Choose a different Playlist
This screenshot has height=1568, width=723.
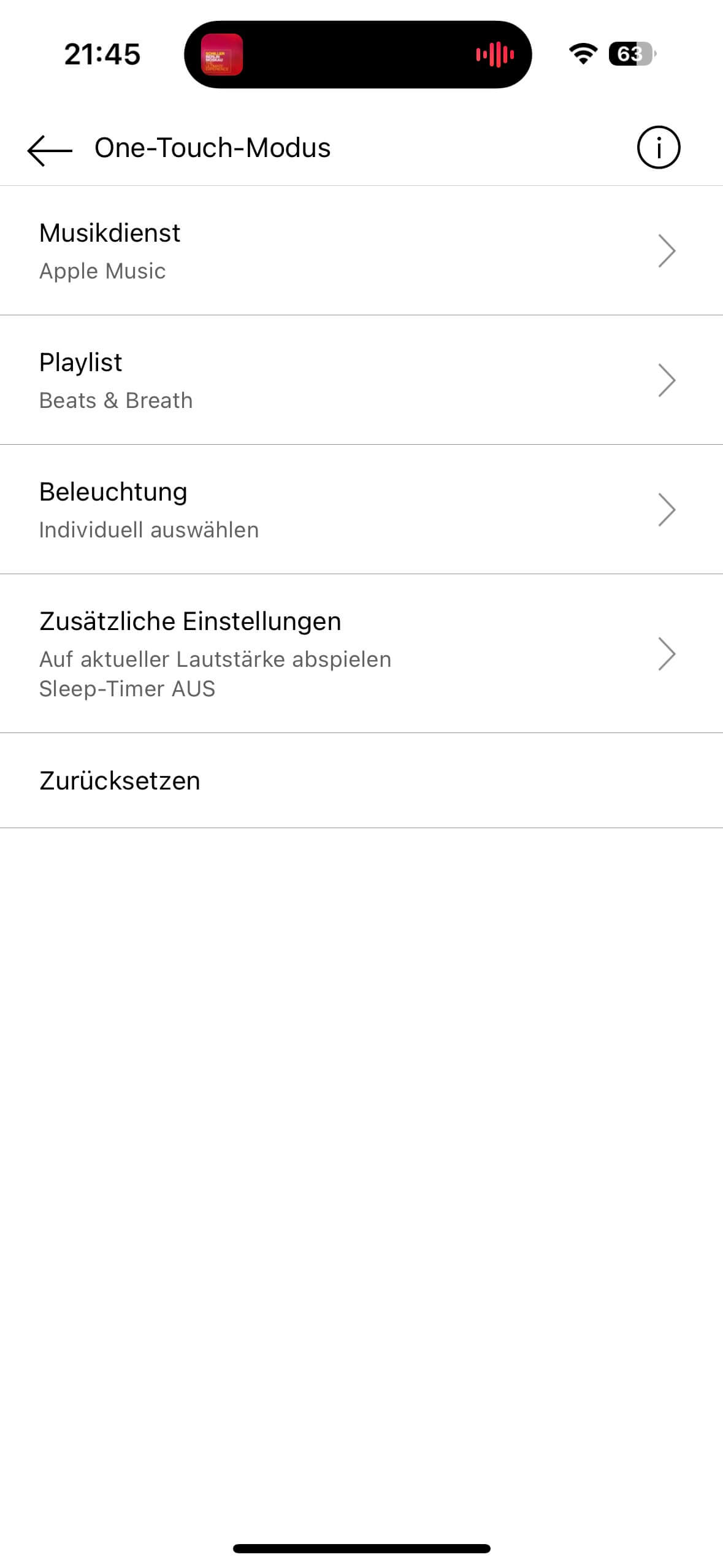(x=361, y=380)
